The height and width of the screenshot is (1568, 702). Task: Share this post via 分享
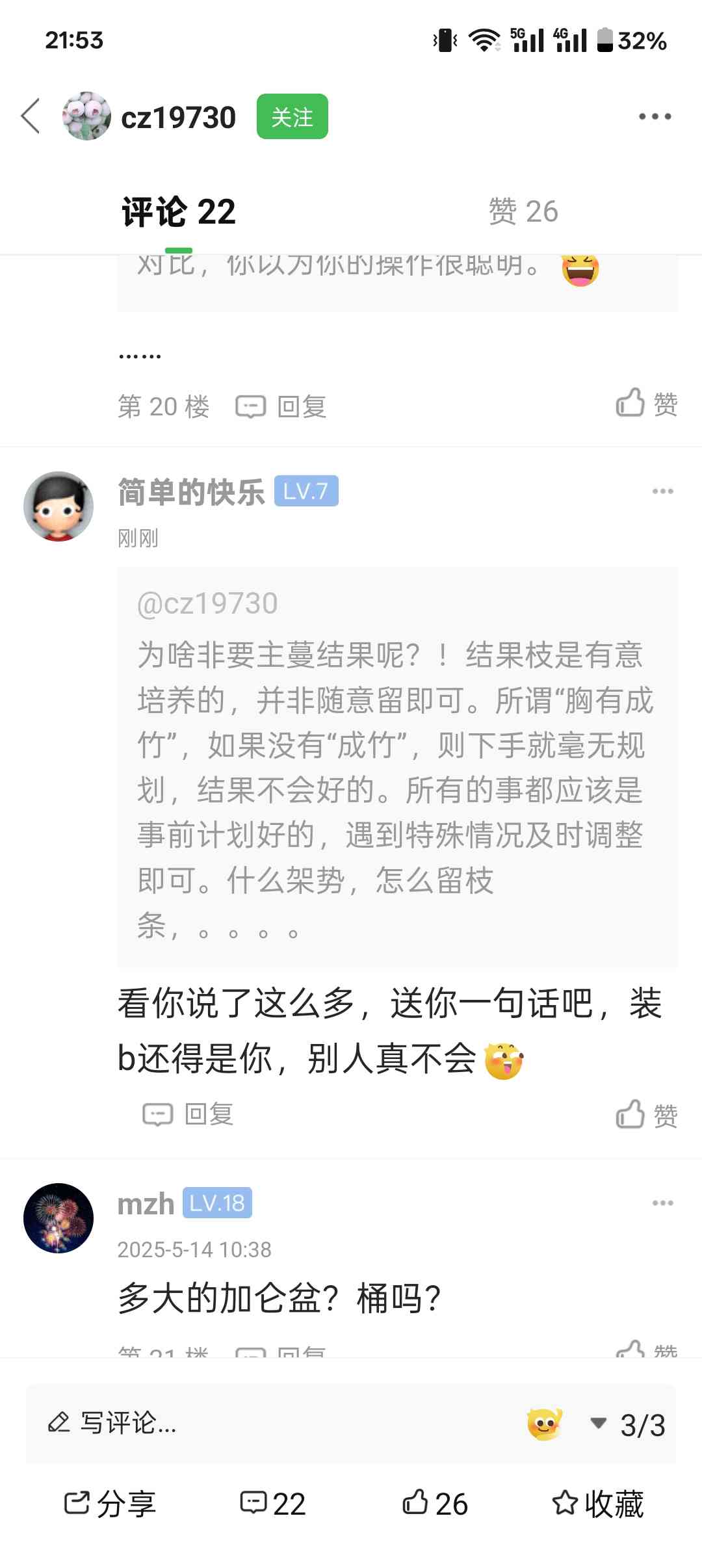pos(110,1504)
